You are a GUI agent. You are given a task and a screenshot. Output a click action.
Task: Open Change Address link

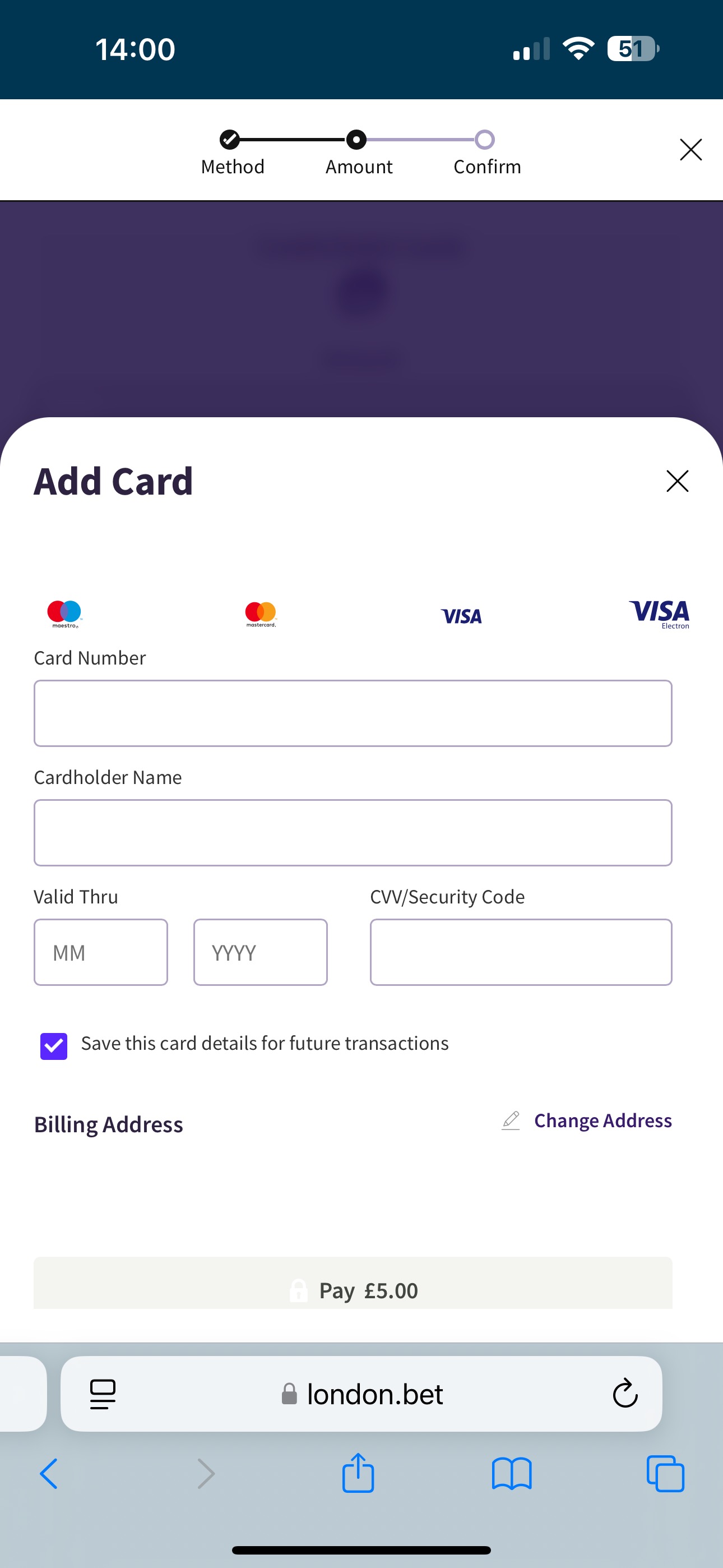click(x=601, y=1120)
